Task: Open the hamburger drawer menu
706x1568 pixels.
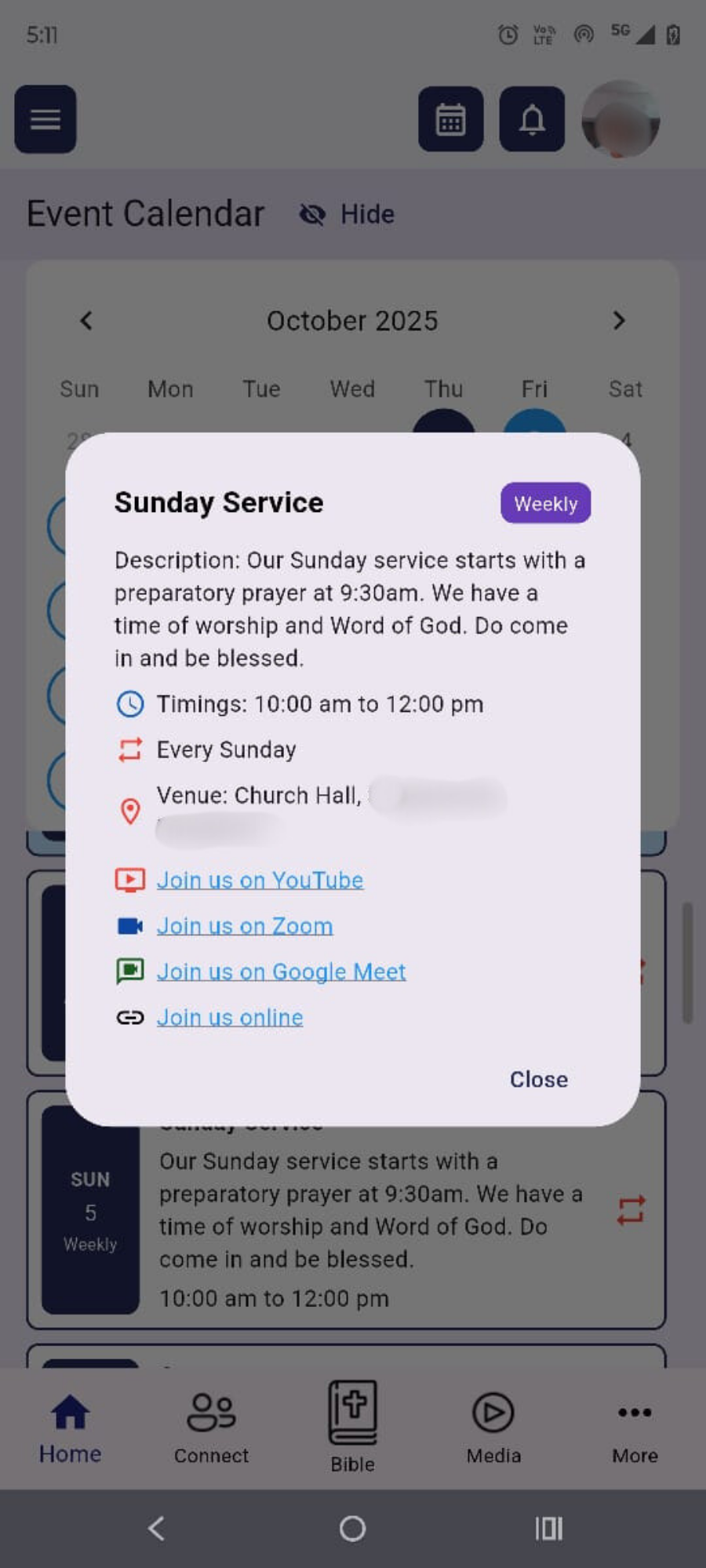Action: [45, 119]
